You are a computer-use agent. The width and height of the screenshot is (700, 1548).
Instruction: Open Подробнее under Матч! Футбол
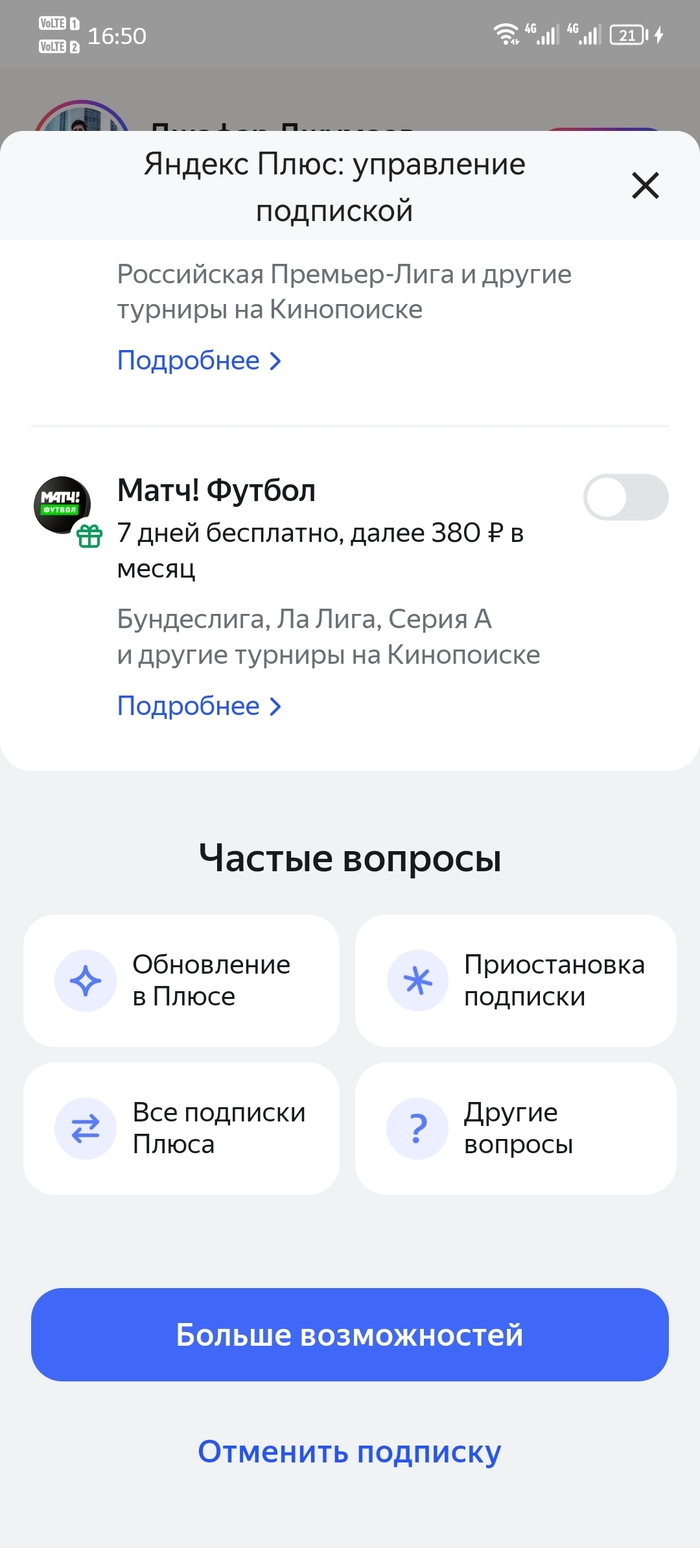[x=198, y=706]
